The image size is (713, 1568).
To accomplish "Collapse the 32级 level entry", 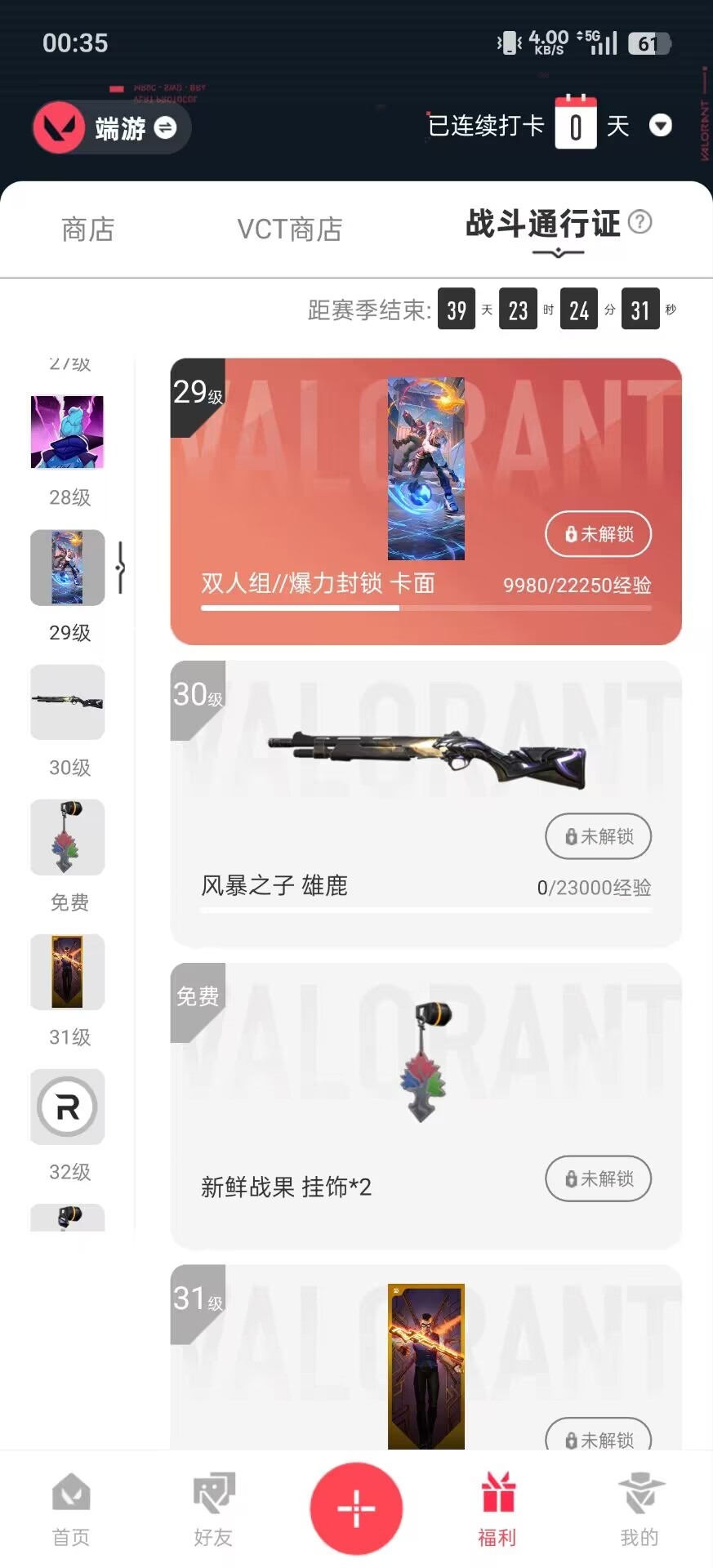I will (67, 1108).
